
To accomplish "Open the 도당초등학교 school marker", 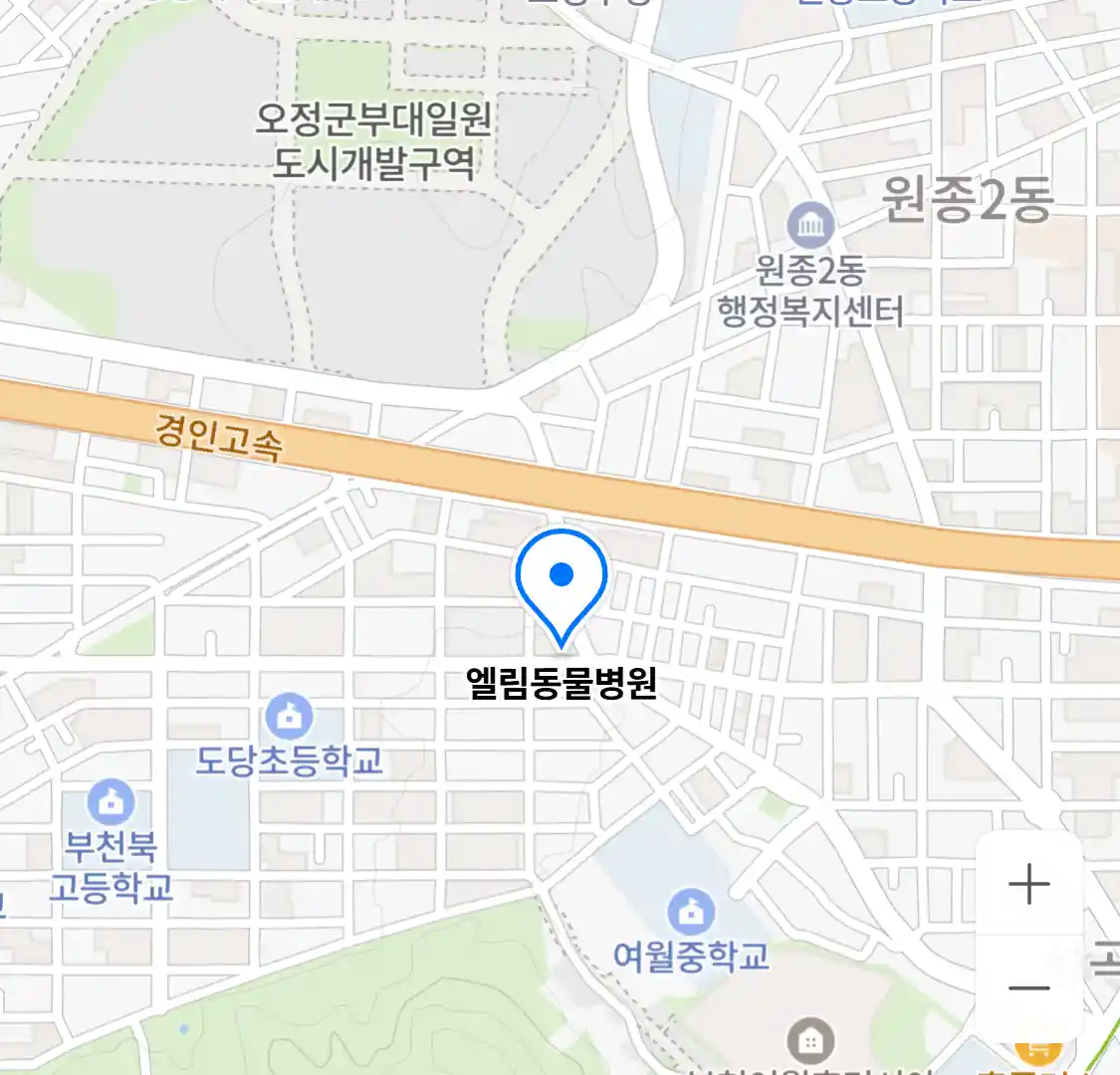I will point(290,716).
